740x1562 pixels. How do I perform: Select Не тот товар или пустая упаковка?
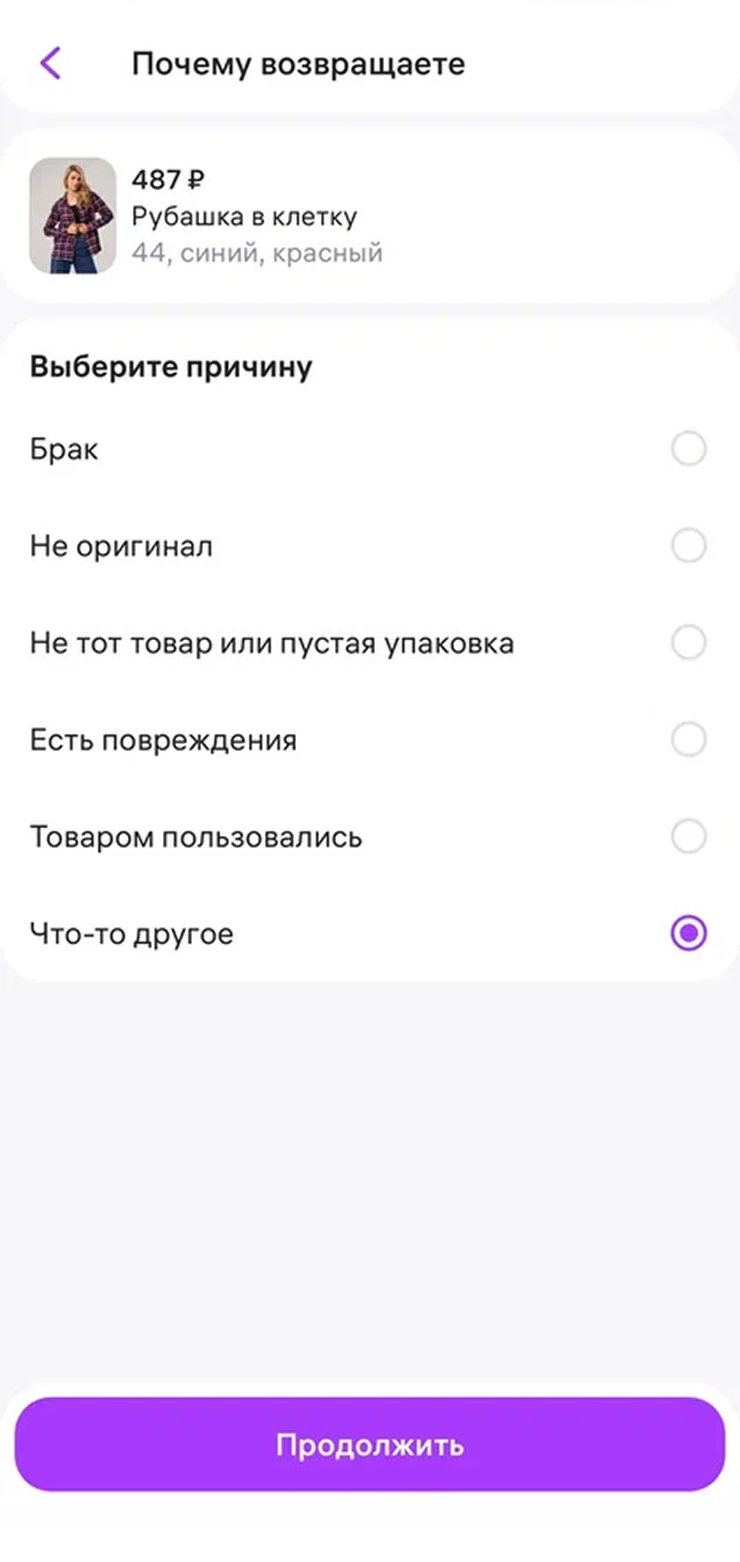pos(369,643)
